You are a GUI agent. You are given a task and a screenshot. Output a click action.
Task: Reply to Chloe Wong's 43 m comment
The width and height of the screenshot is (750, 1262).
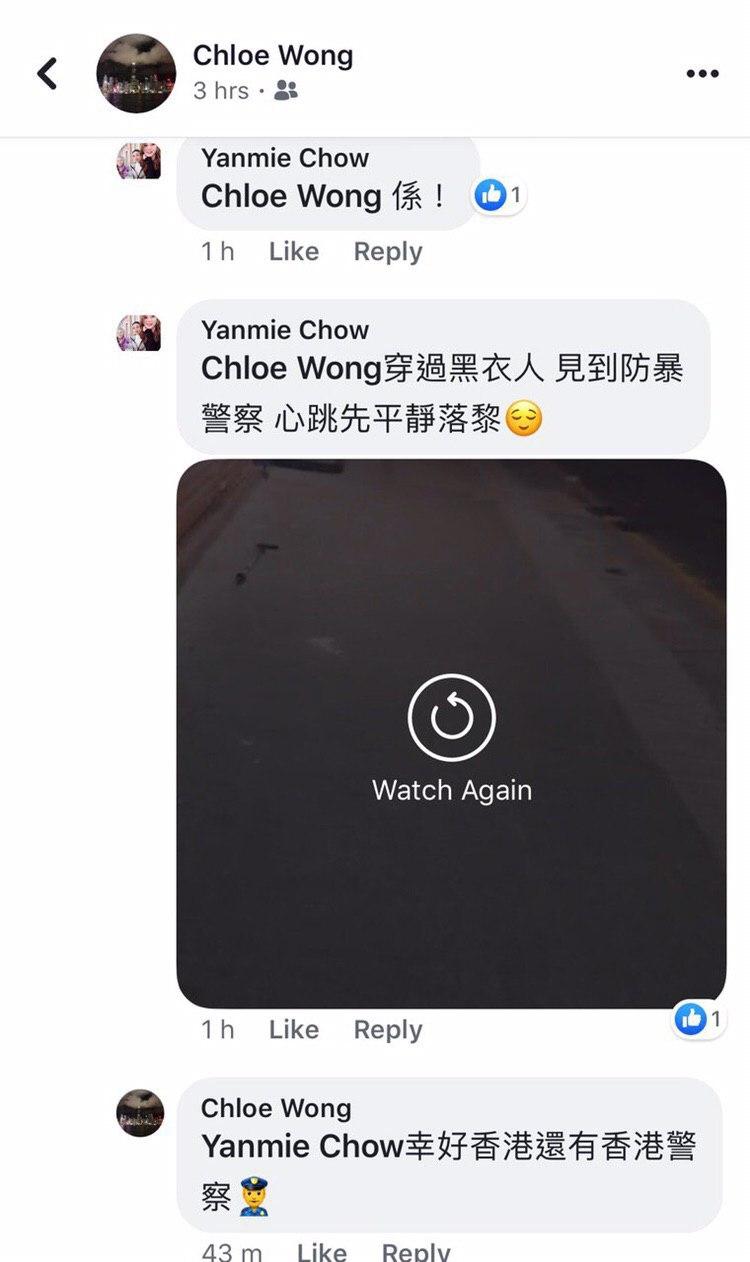point(416,1251)
